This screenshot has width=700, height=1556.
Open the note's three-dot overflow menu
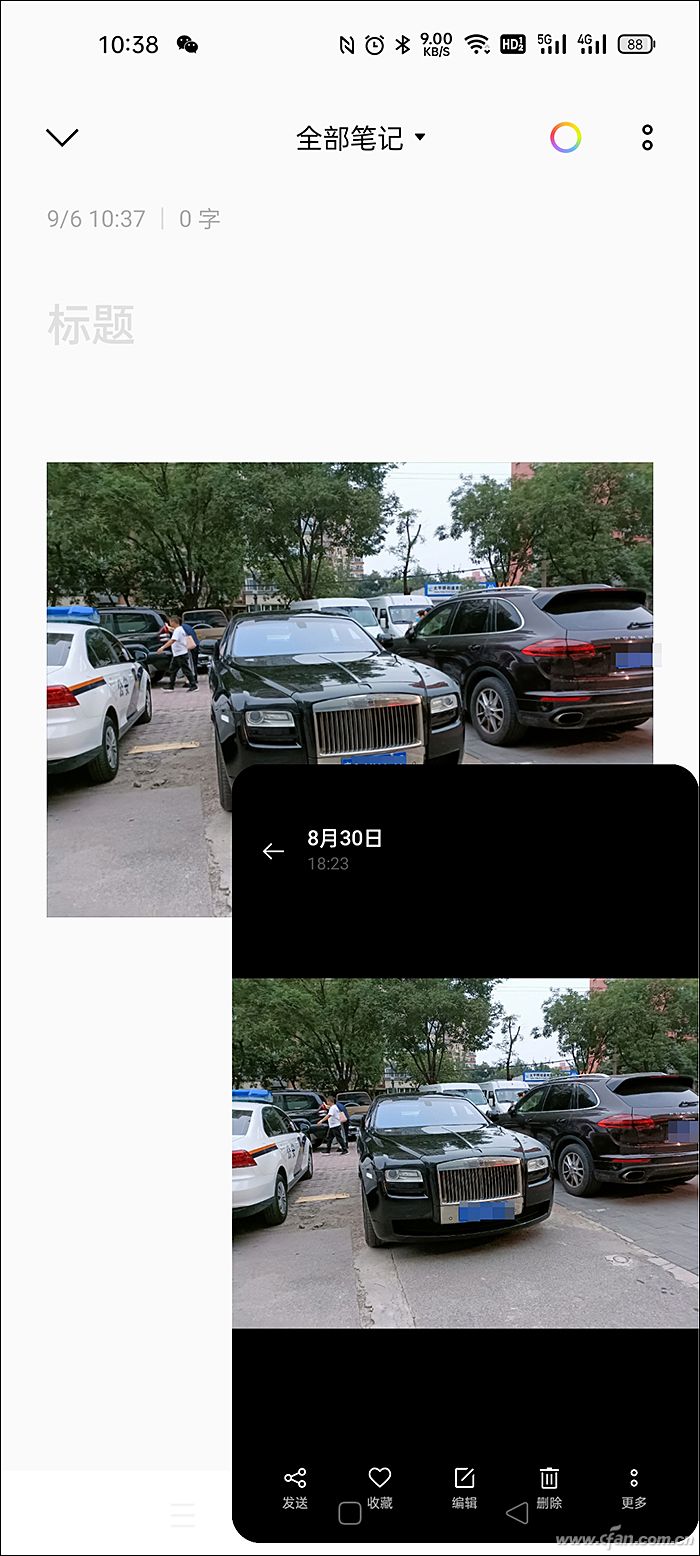tap(647, 138)
